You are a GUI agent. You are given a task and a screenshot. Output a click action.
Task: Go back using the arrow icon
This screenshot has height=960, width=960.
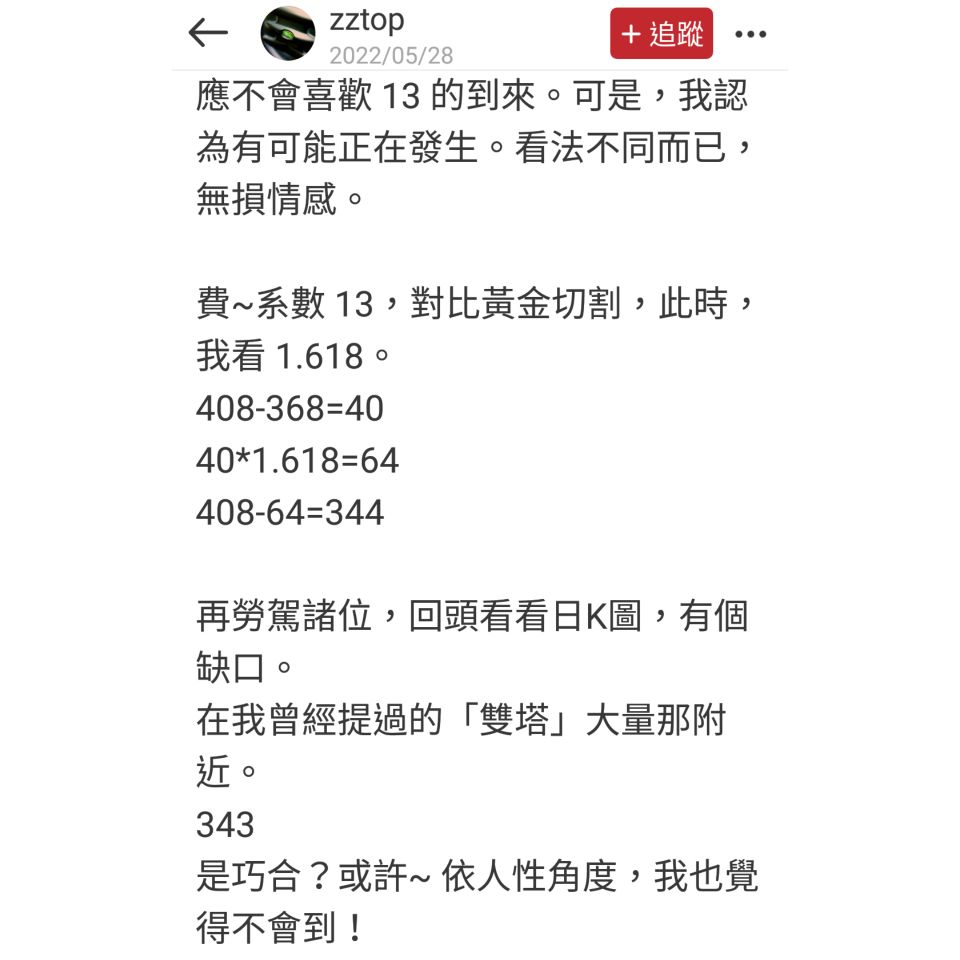click(x=208, y=34)
